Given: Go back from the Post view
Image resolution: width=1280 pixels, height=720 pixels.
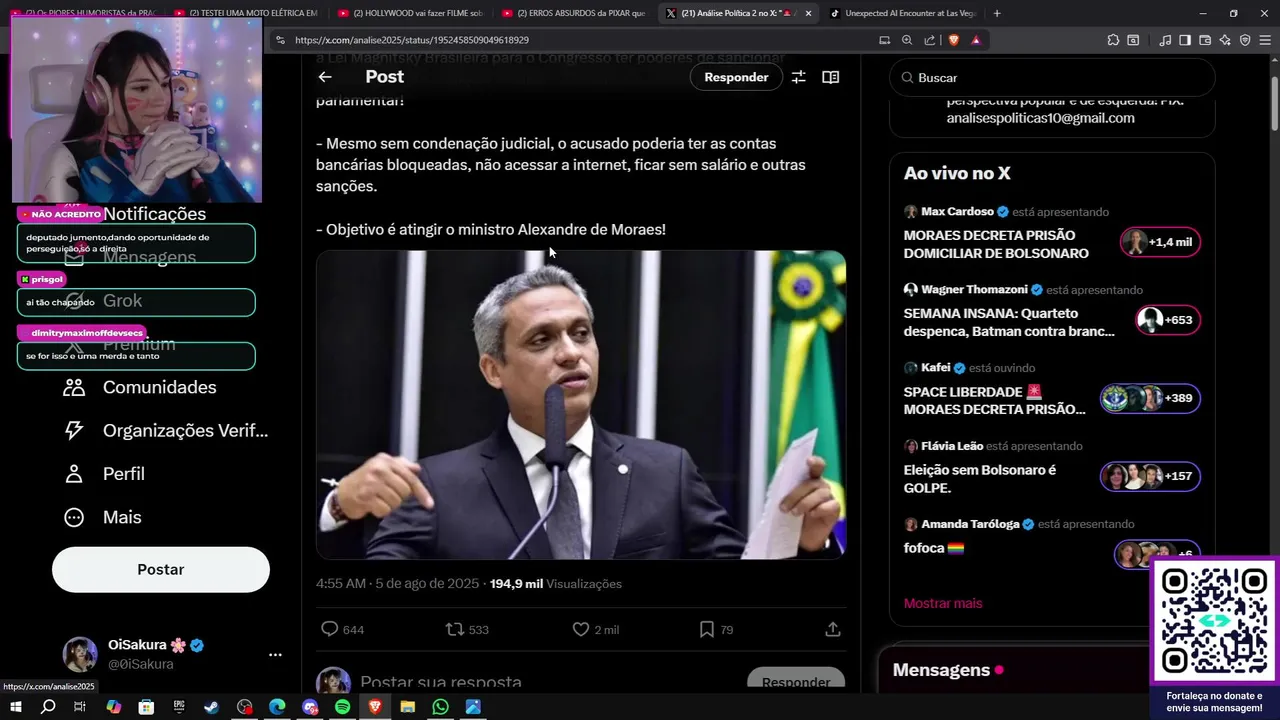Looking at the screenshot, I should 325,77.
